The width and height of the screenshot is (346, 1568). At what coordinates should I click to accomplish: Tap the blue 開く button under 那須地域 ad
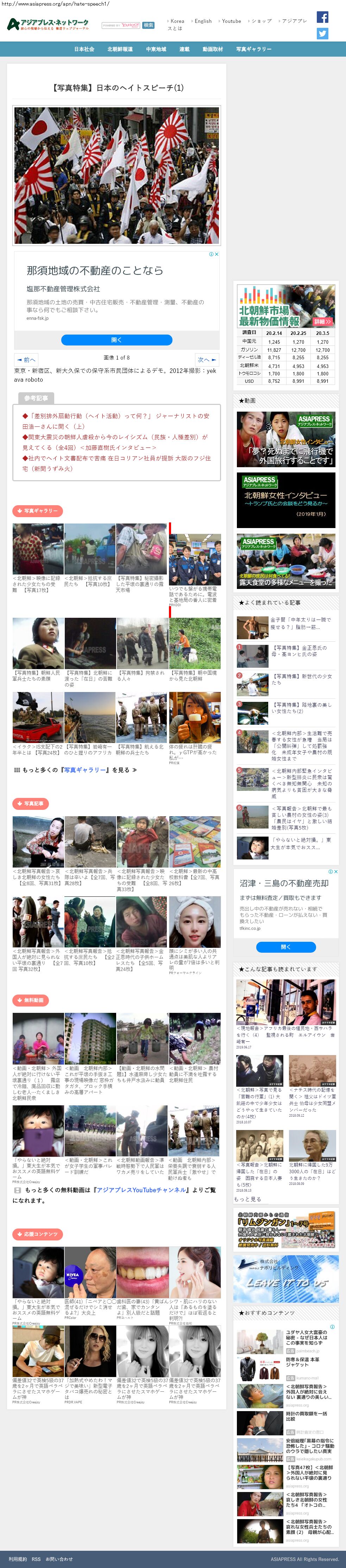pyautogui.click(x=117, y=339)
